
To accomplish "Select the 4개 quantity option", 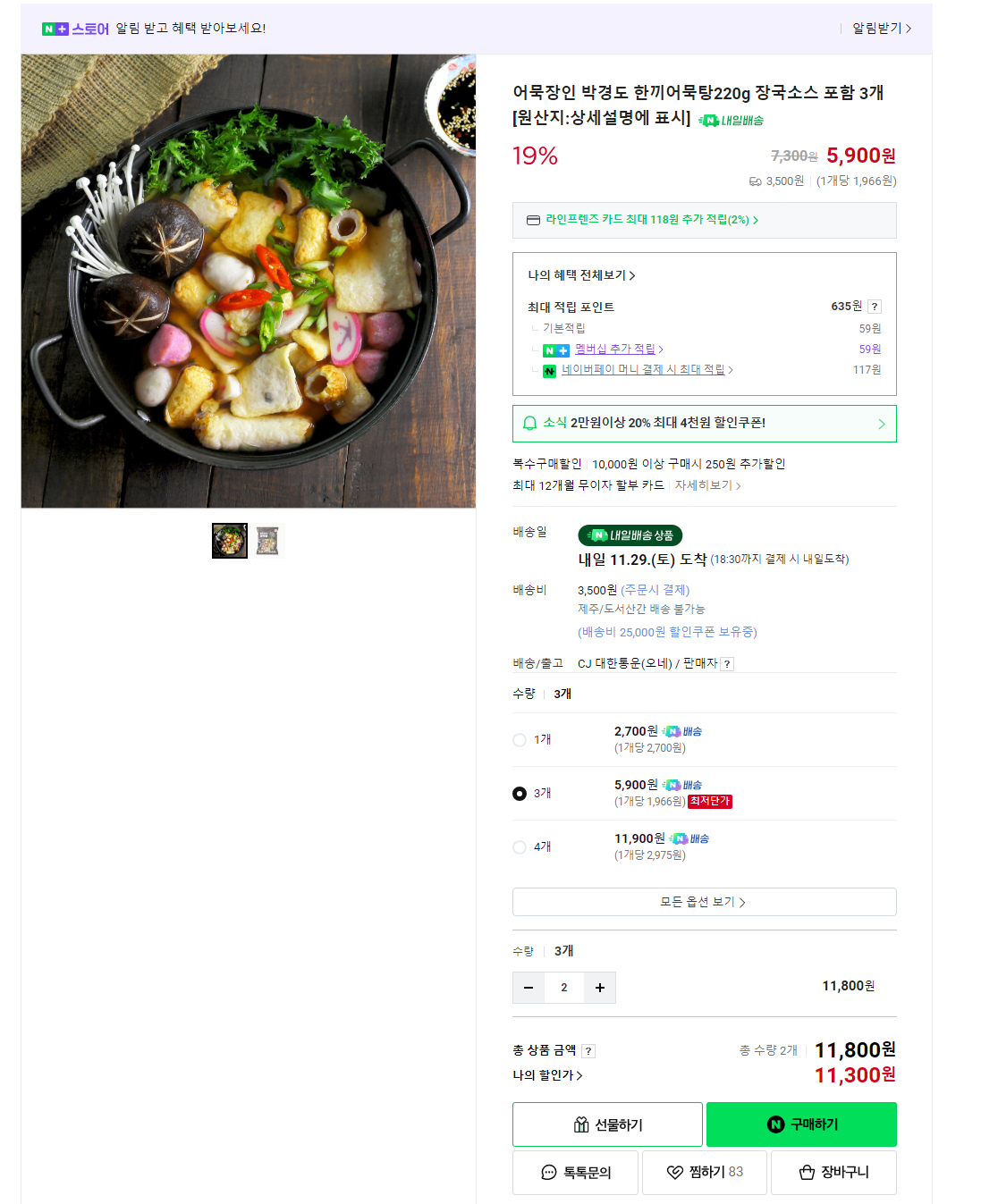I will point(520,847).
